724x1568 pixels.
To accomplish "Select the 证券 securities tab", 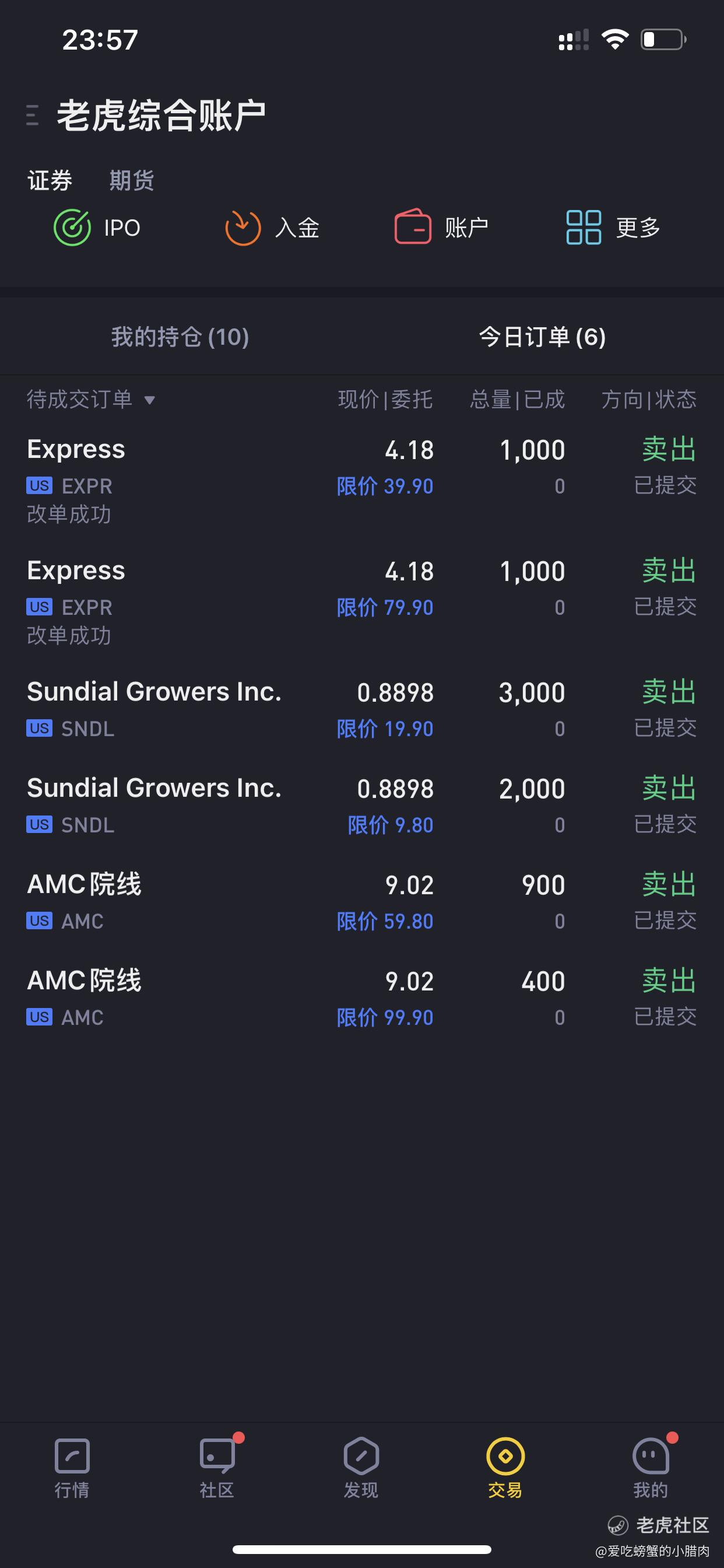I will click(50, 180).
